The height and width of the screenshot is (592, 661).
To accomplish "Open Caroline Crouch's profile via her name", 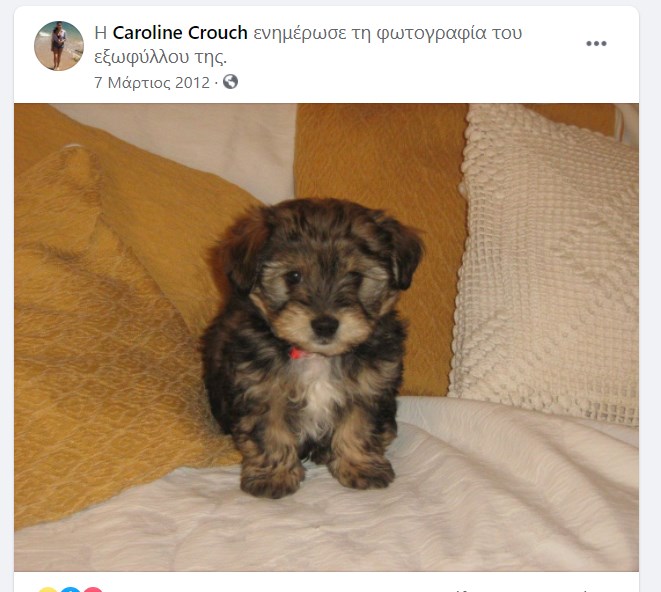I will point(180,33).
